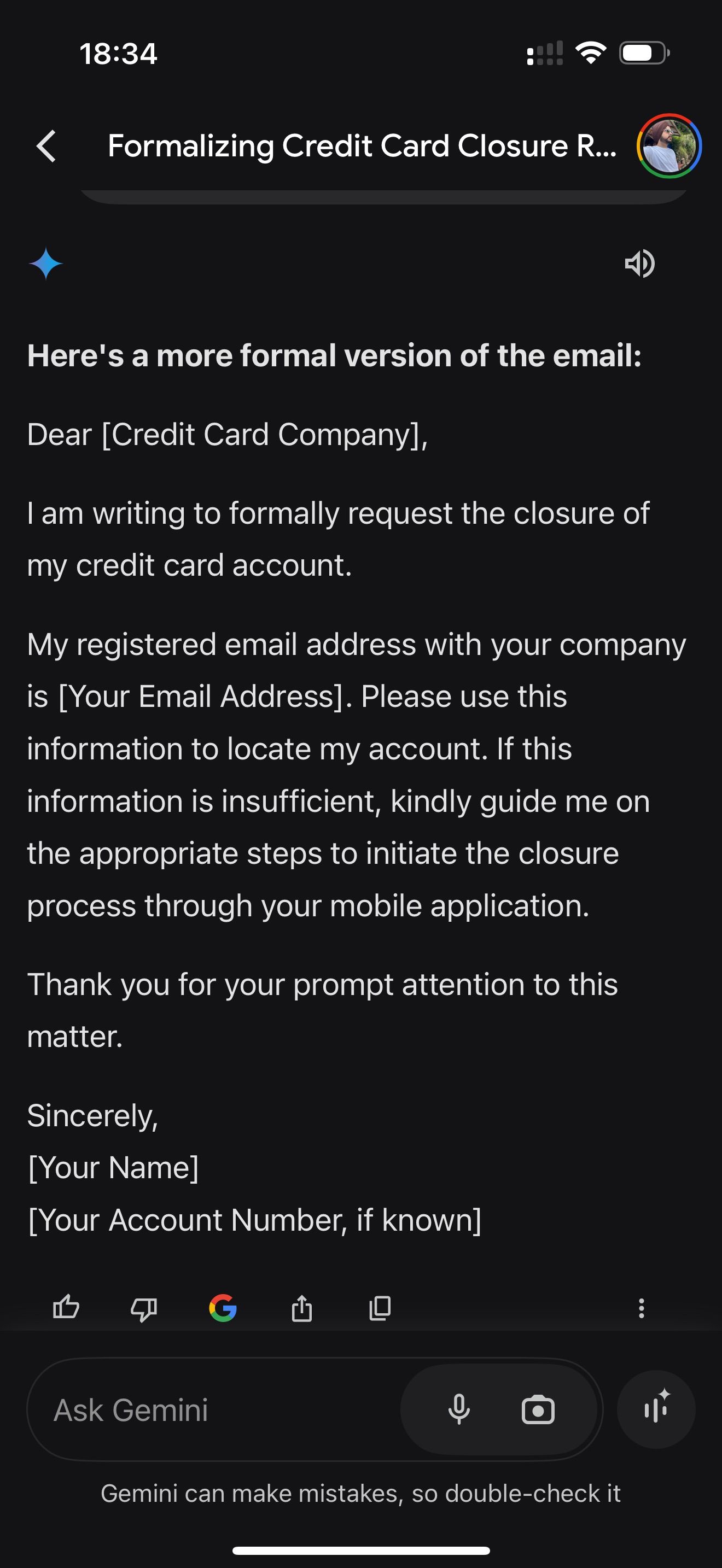This screenshot has height=1568, width=722.
Task: Tap the Ask Gemini input field
Action: click(x=183, y=1410)
